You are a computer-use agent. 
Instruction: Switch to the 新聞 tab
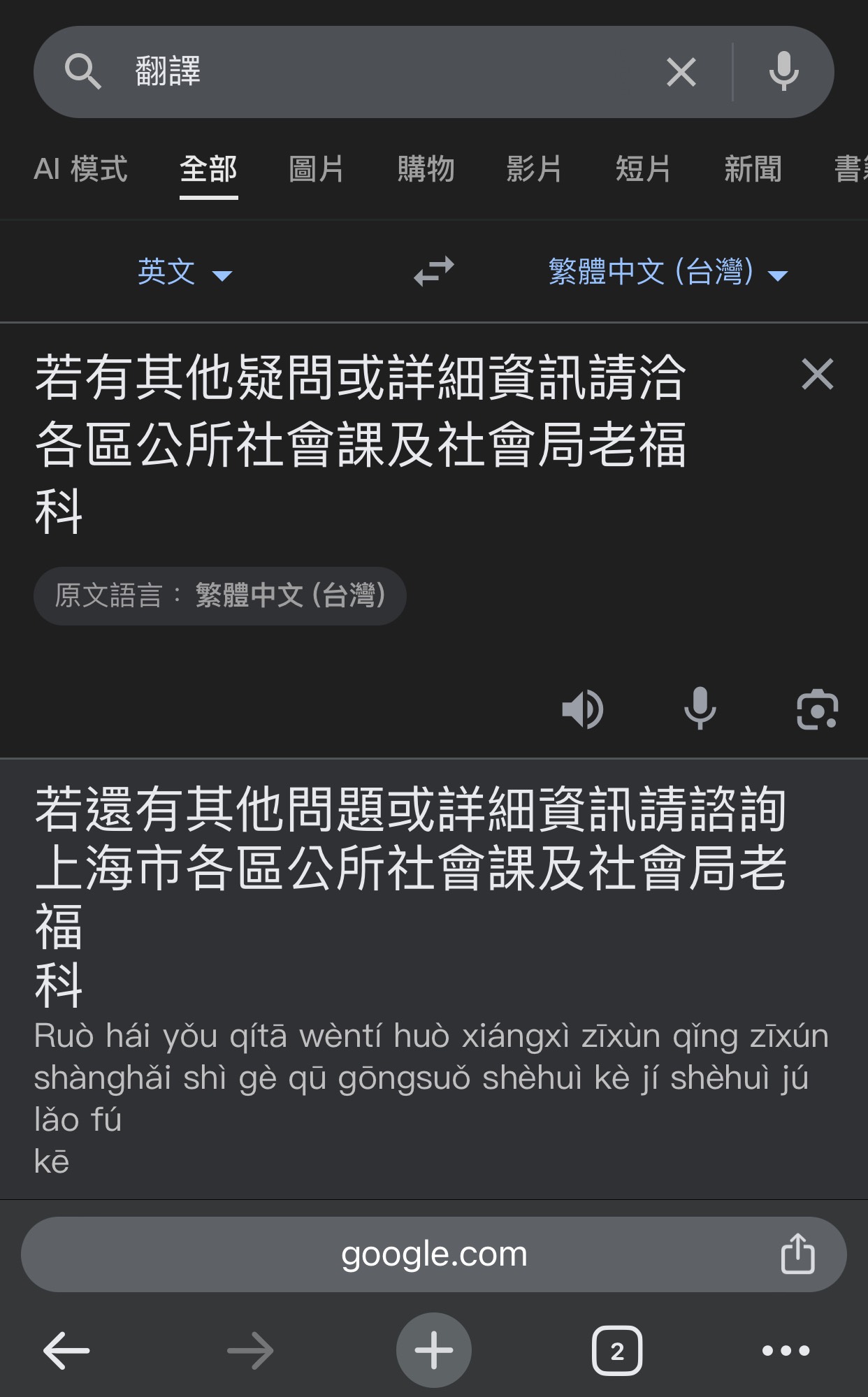click(753, 170)
